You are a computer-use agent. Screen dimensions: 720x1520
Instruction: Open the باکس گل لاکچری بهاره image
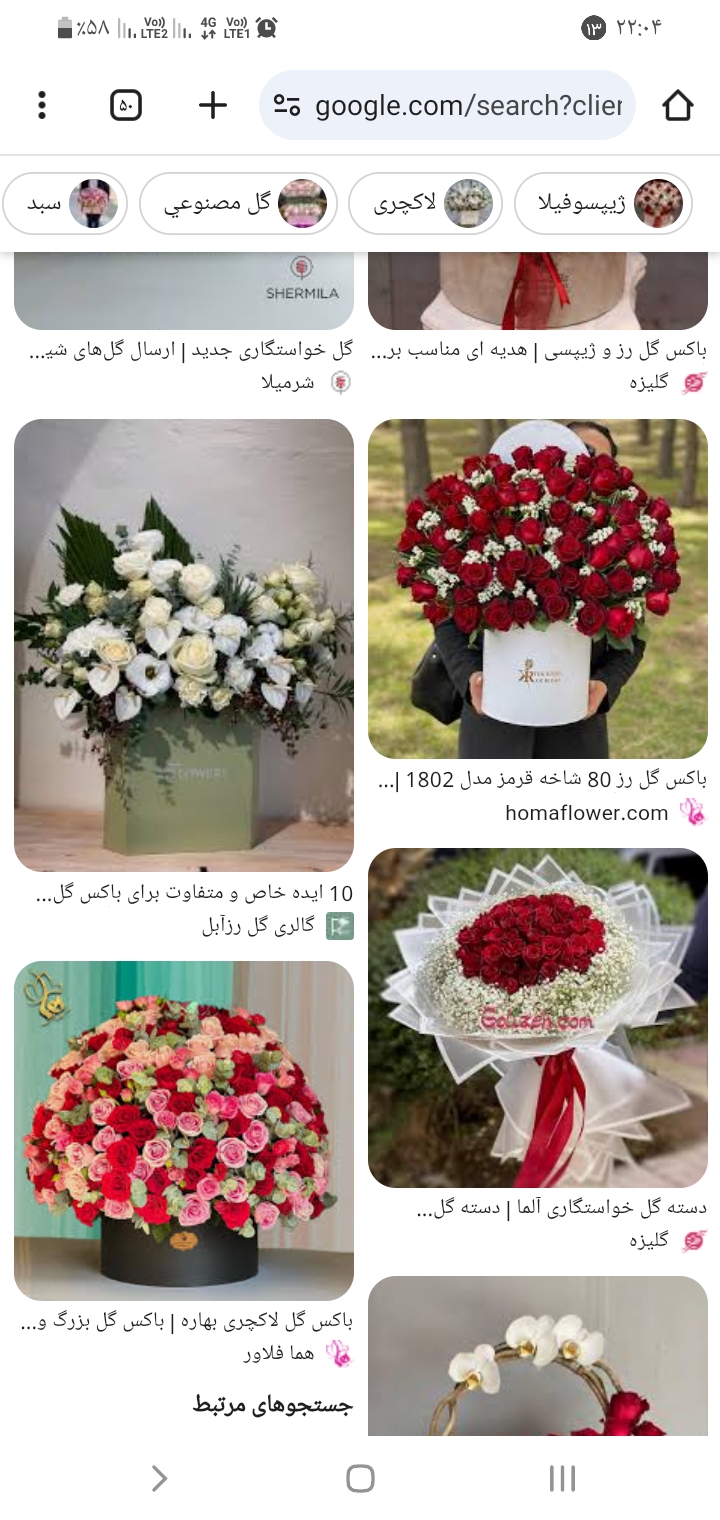[184, 1130]
